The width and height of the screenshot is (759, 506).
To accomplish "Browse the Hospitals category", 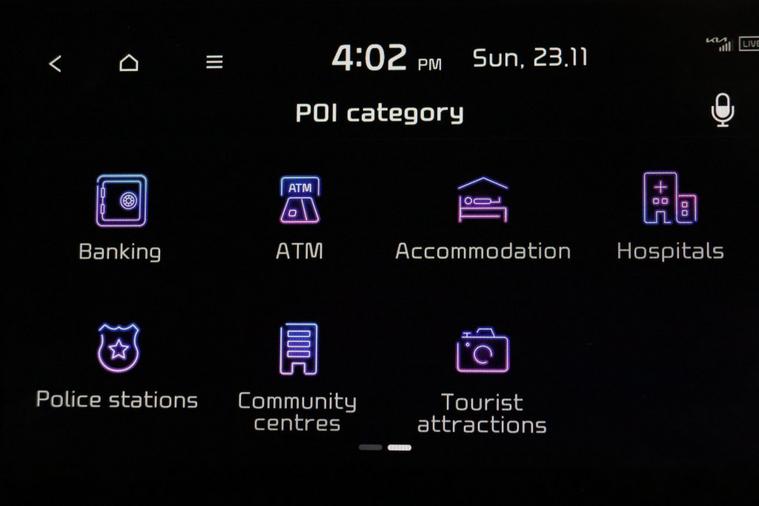I will click(x=669, y=217).
